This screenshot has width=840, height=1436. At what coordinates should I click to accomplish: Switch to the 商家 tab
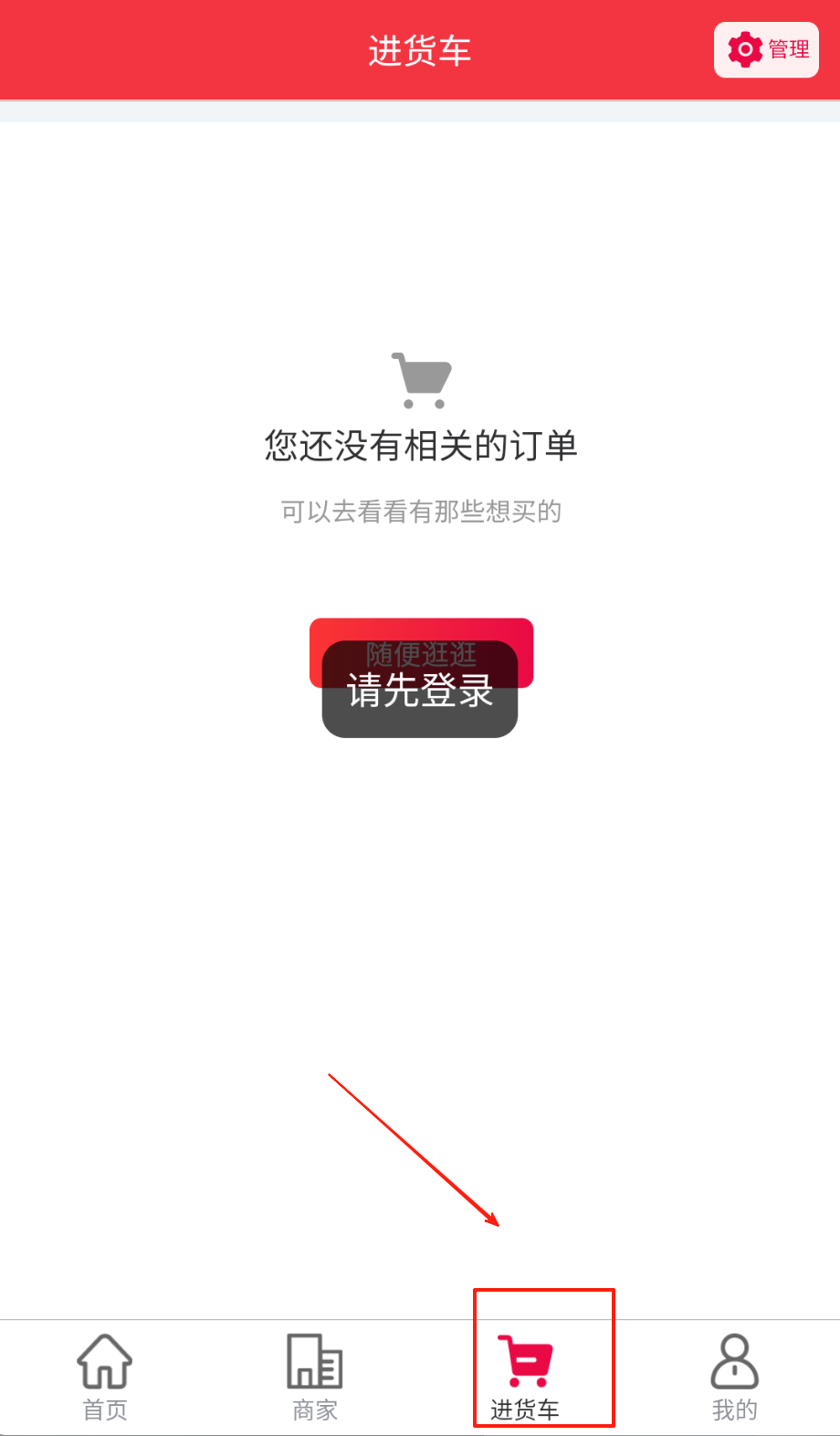pyautogui.click(x=315, y=1377)
